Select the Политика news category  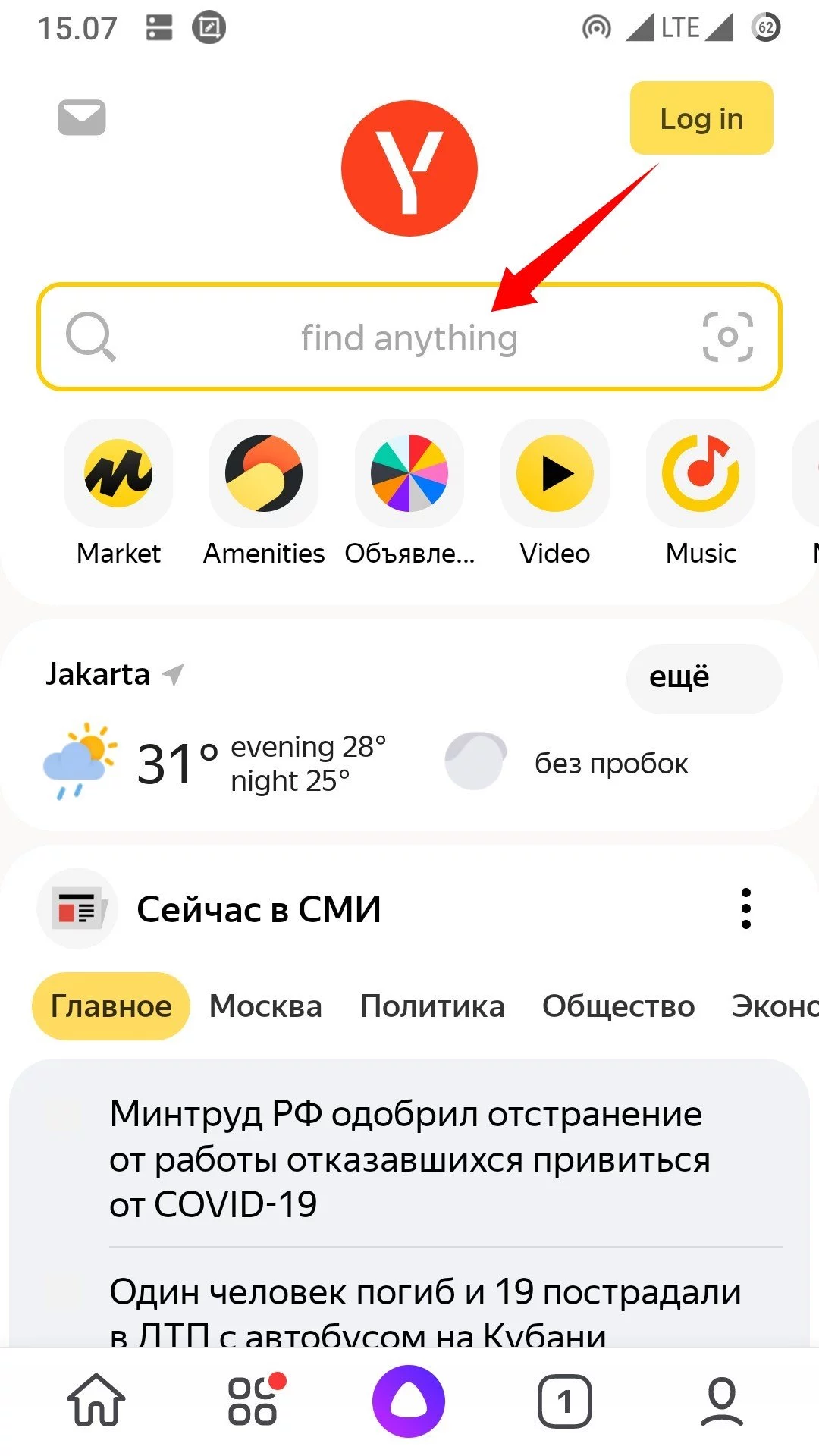(431, 1006)
